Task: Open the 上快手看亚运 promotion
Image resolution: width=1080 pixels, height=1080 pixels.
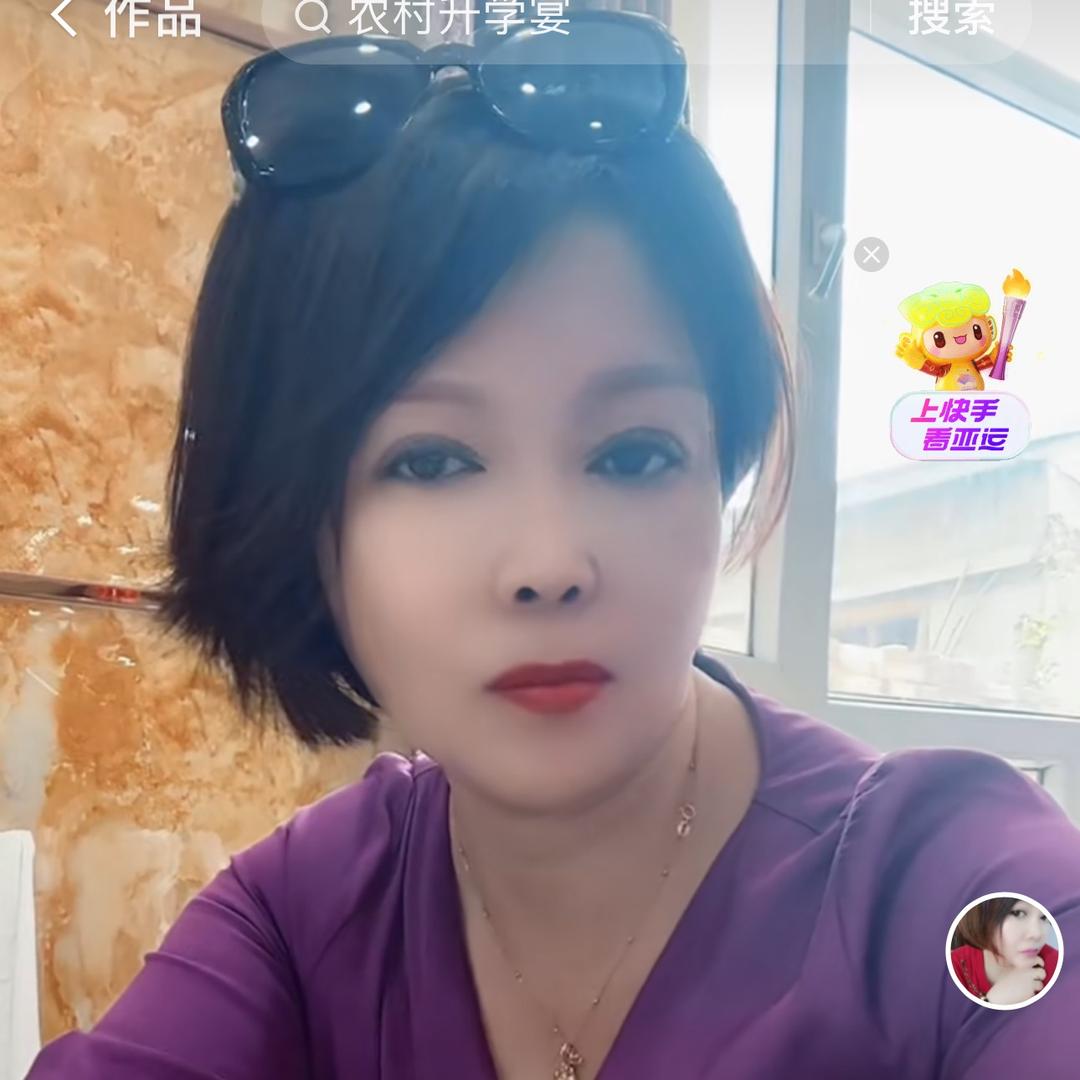Action: pos(959,370)
